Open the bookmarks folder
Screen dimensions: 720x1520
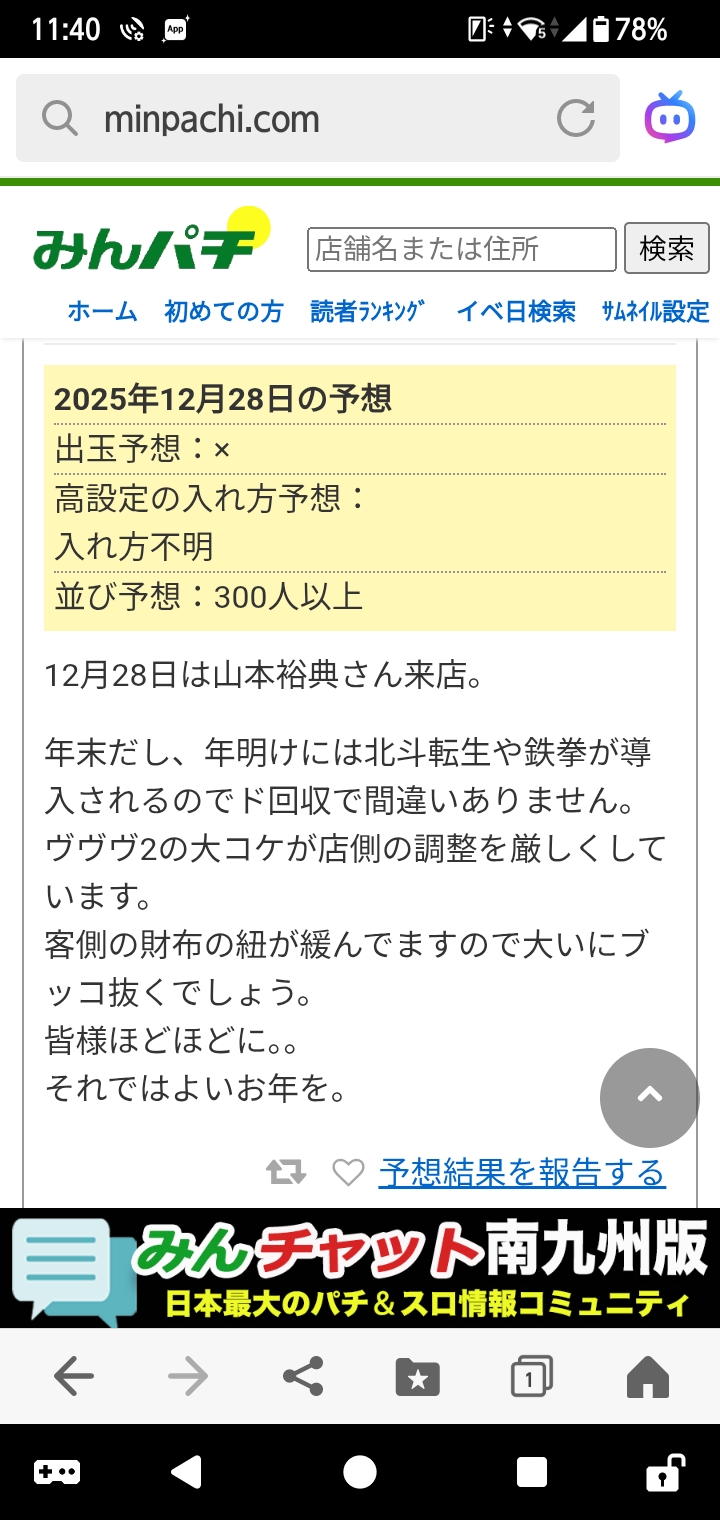click(x=417, y=1377)
